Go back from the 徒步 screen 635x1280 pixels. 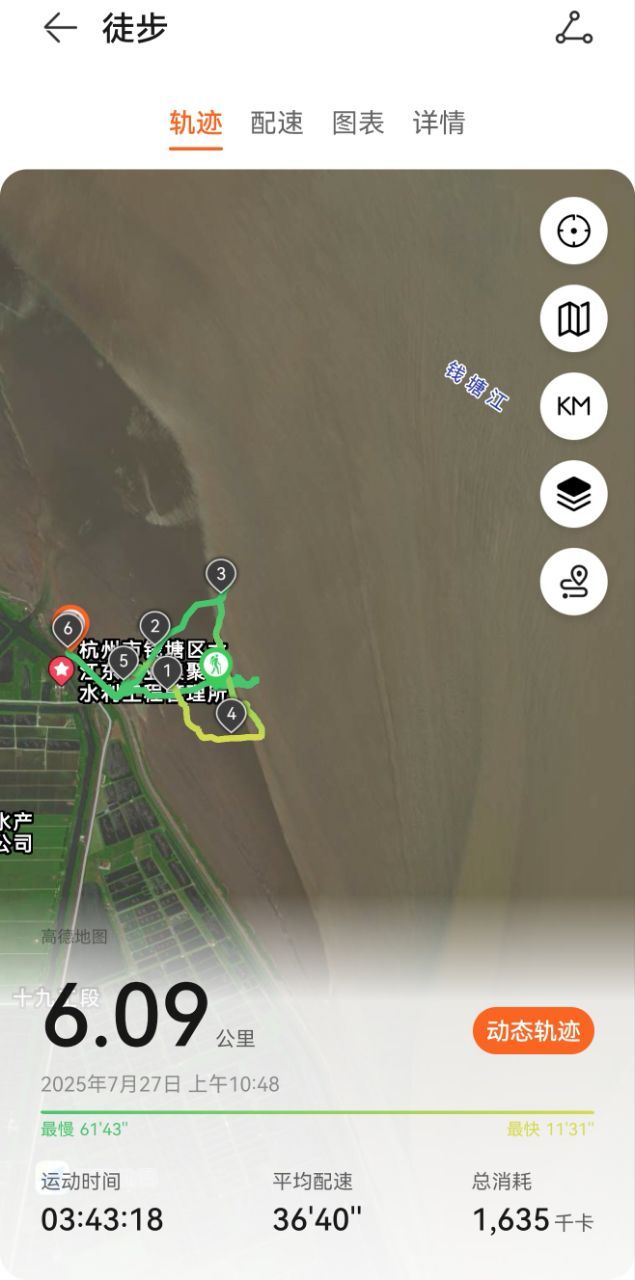click(60, 28)
